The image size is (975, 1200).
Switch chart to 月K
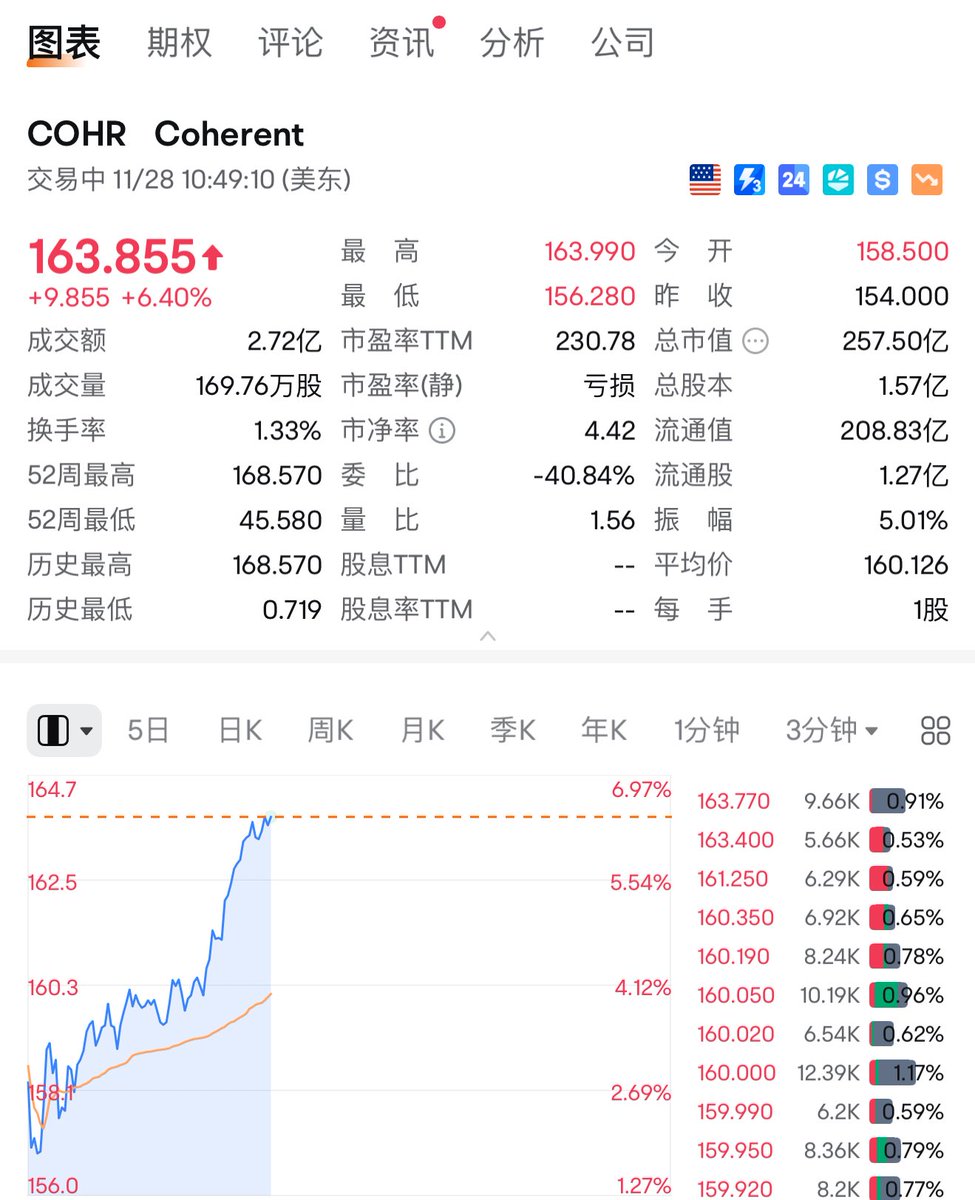[422, 731]
